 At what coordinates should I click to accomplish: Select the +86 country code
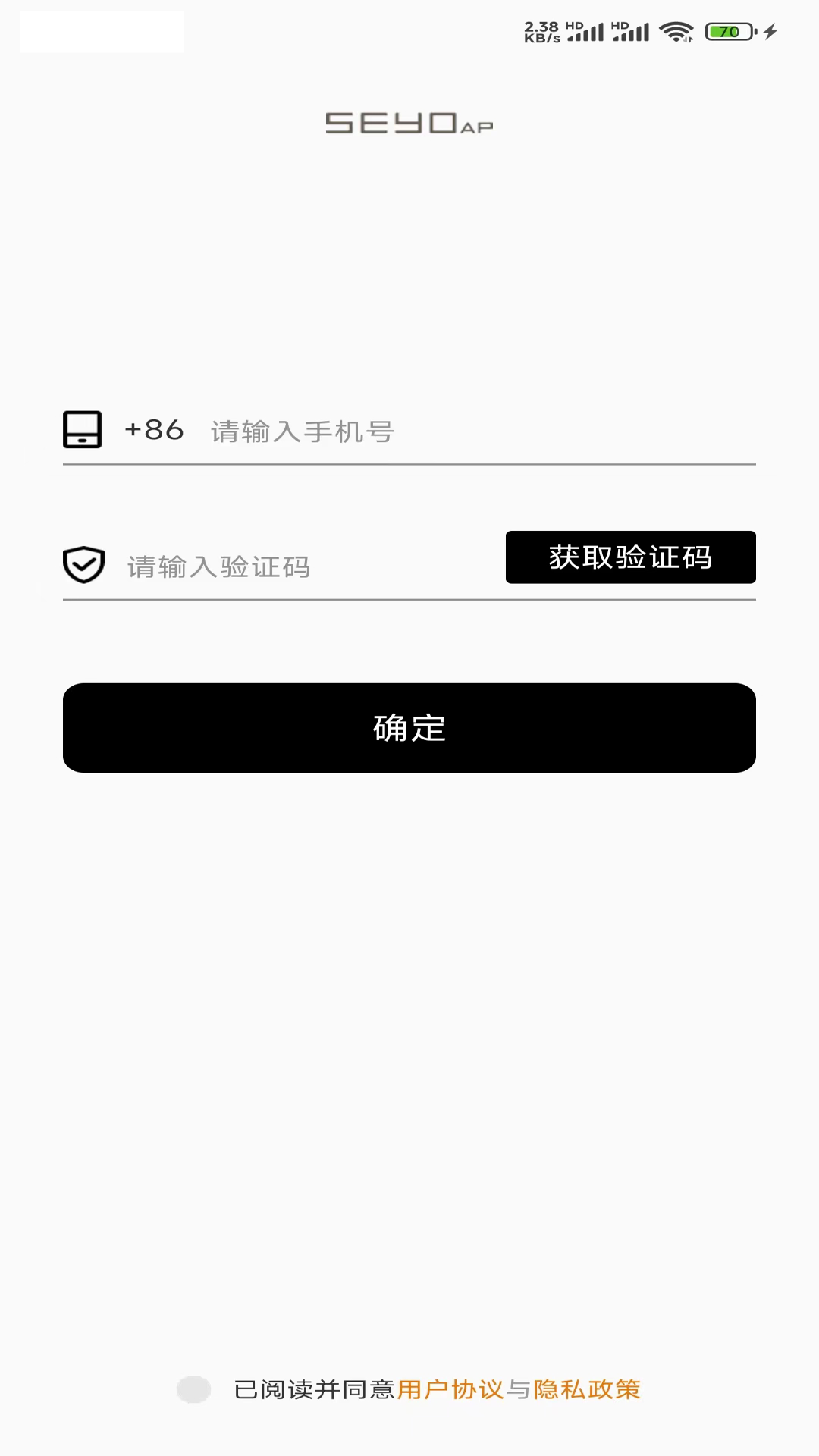tap(152, 430)
